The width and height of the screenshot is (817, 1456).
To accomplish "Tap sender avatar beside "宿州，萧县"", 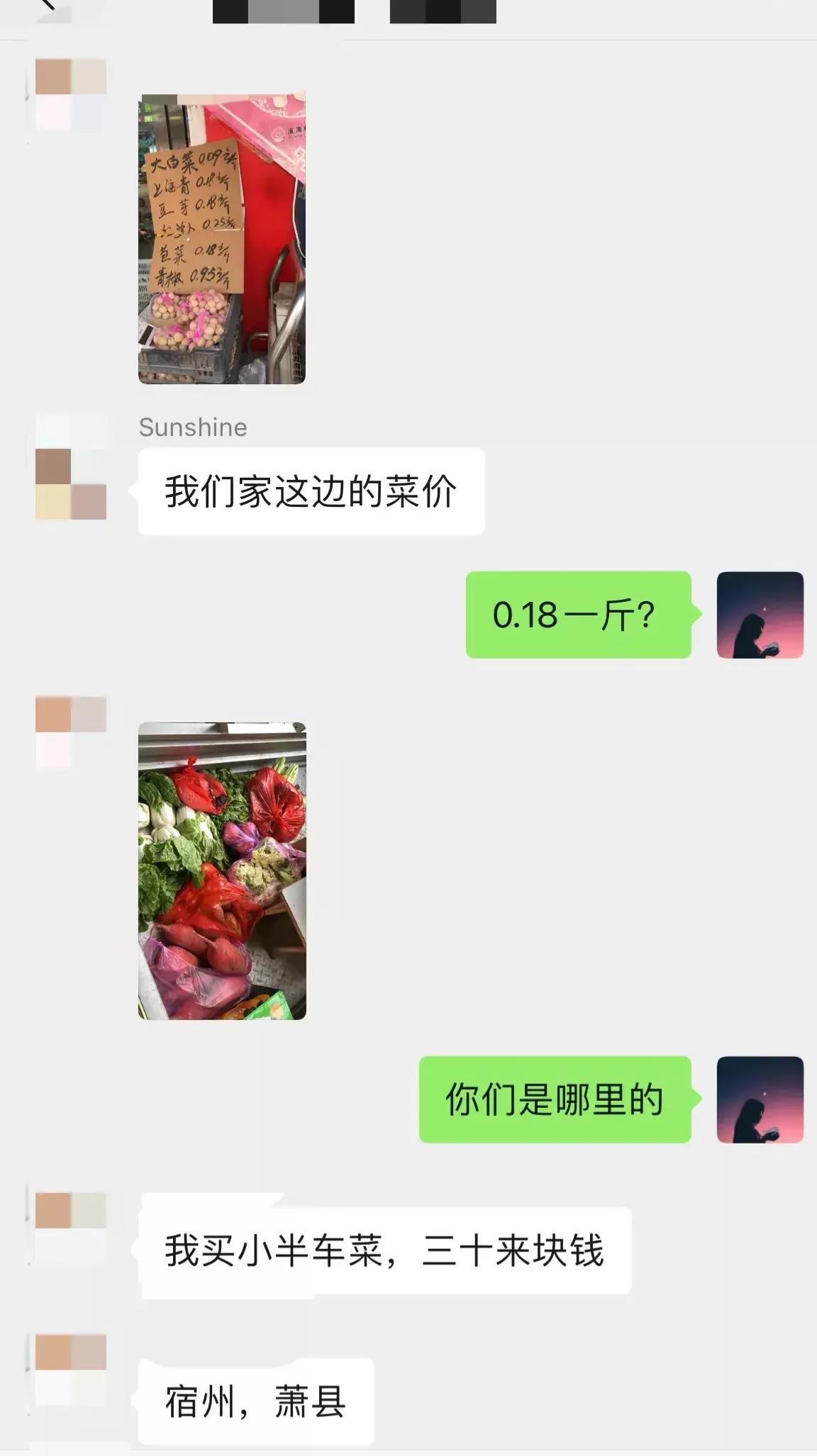I will click(x=71, y=1370).
